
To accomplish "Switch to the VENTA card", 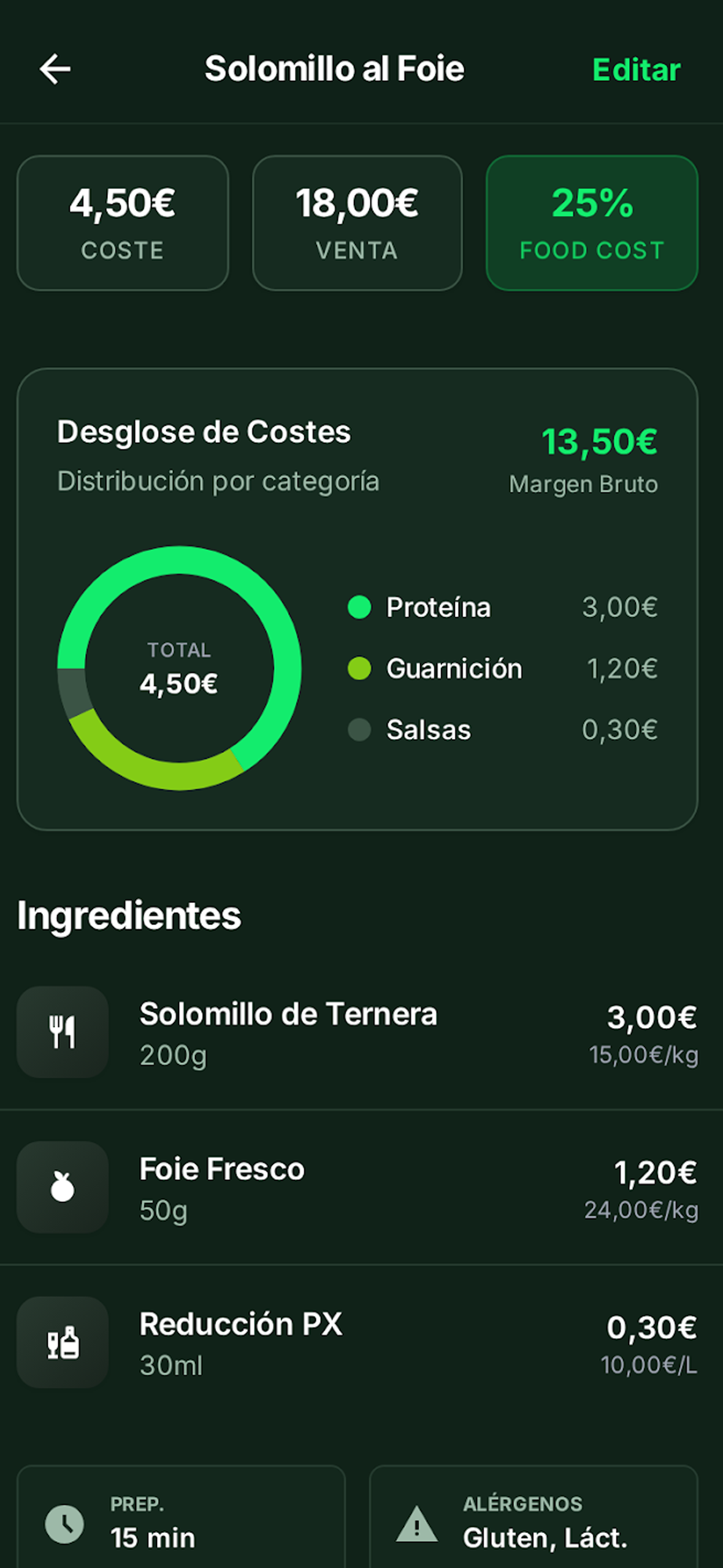I will click(x=356, y=222).
